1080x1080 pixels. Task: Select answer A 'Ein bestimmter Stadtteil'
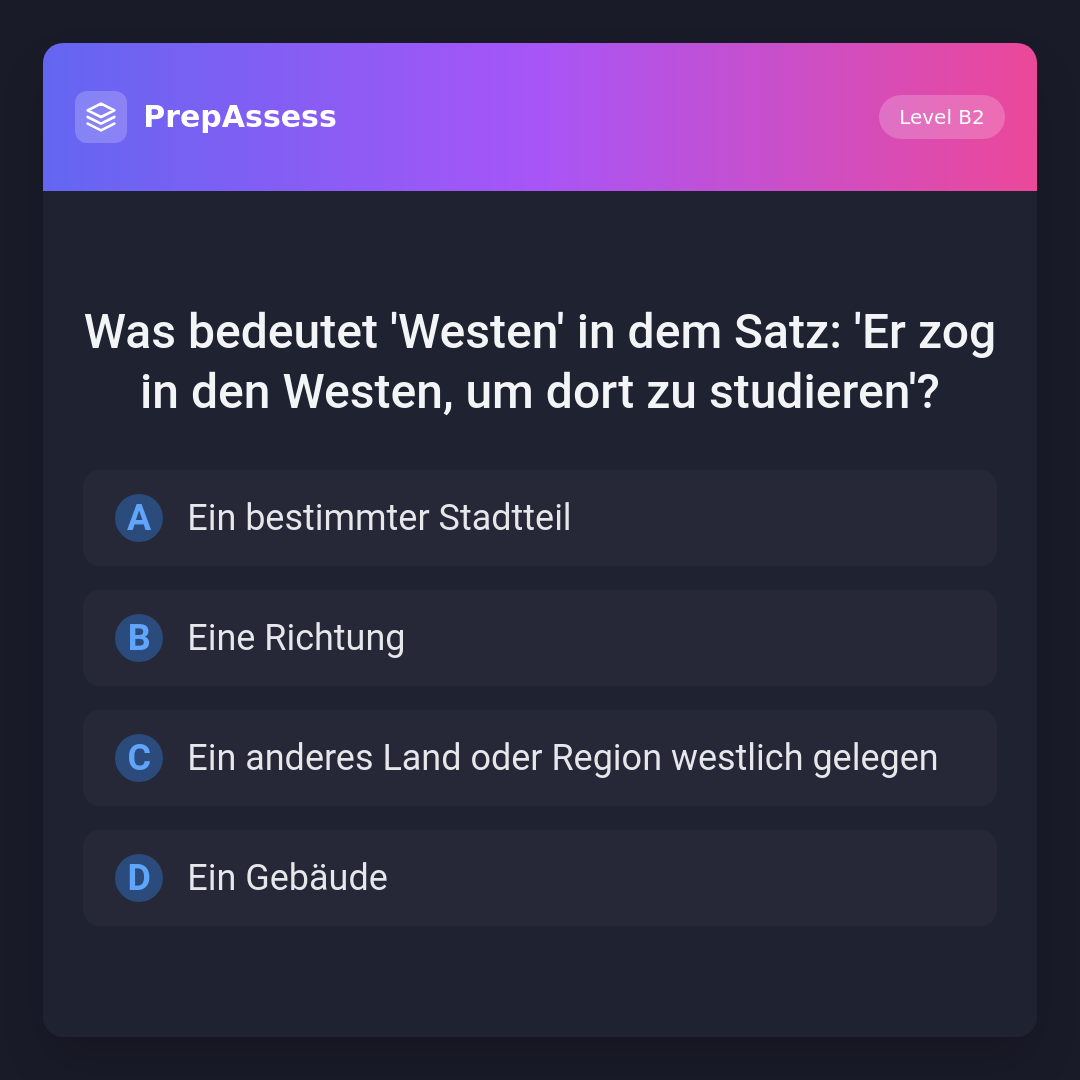(x=540, y=518)
